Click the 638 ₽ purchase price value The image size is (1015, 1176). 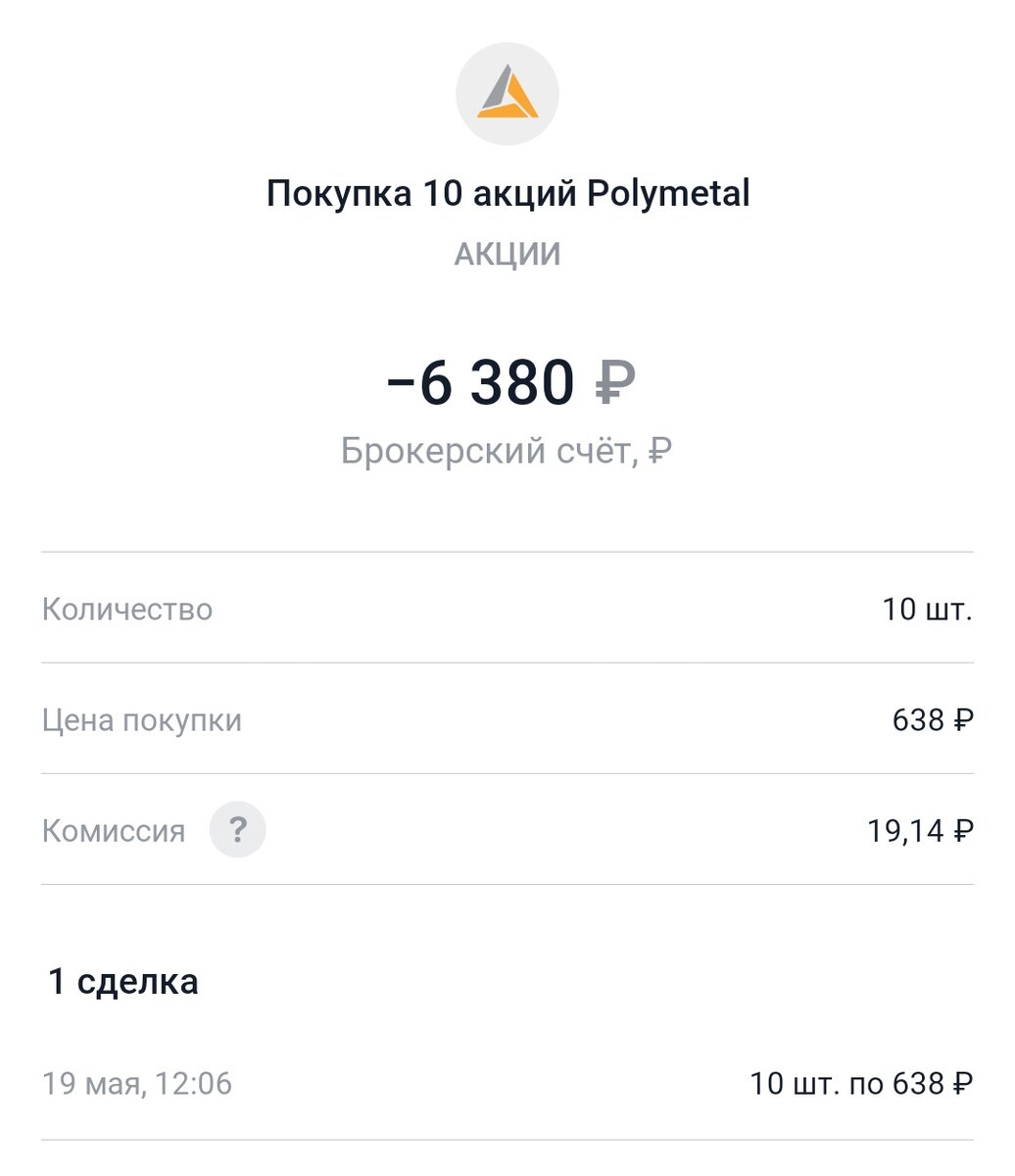935,719
